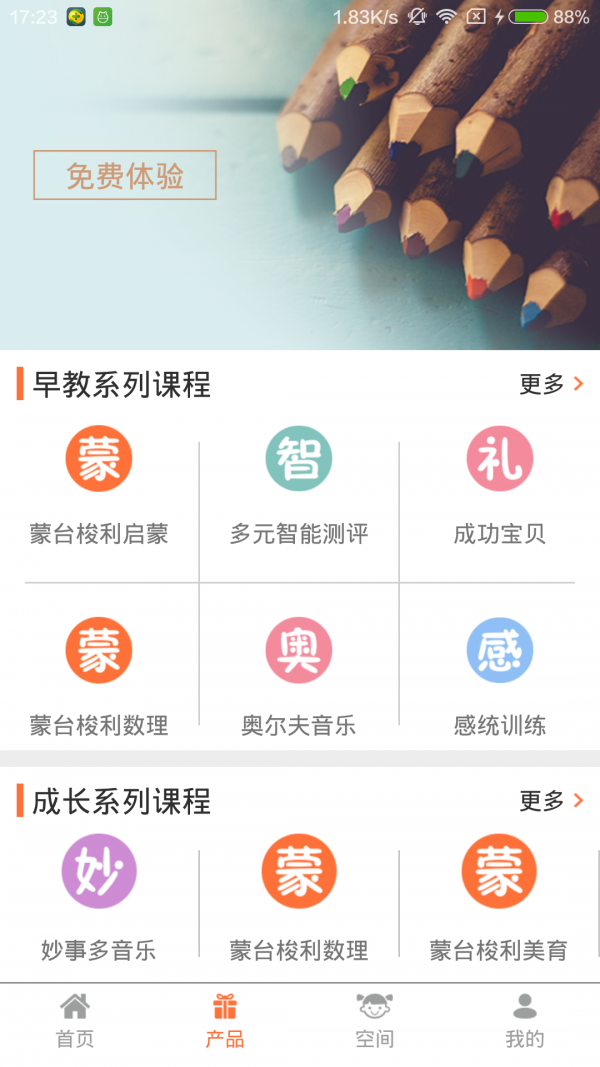The image size is (600, 1067).
Task: Go to the 空间 tab
Action: [375, 1021]
